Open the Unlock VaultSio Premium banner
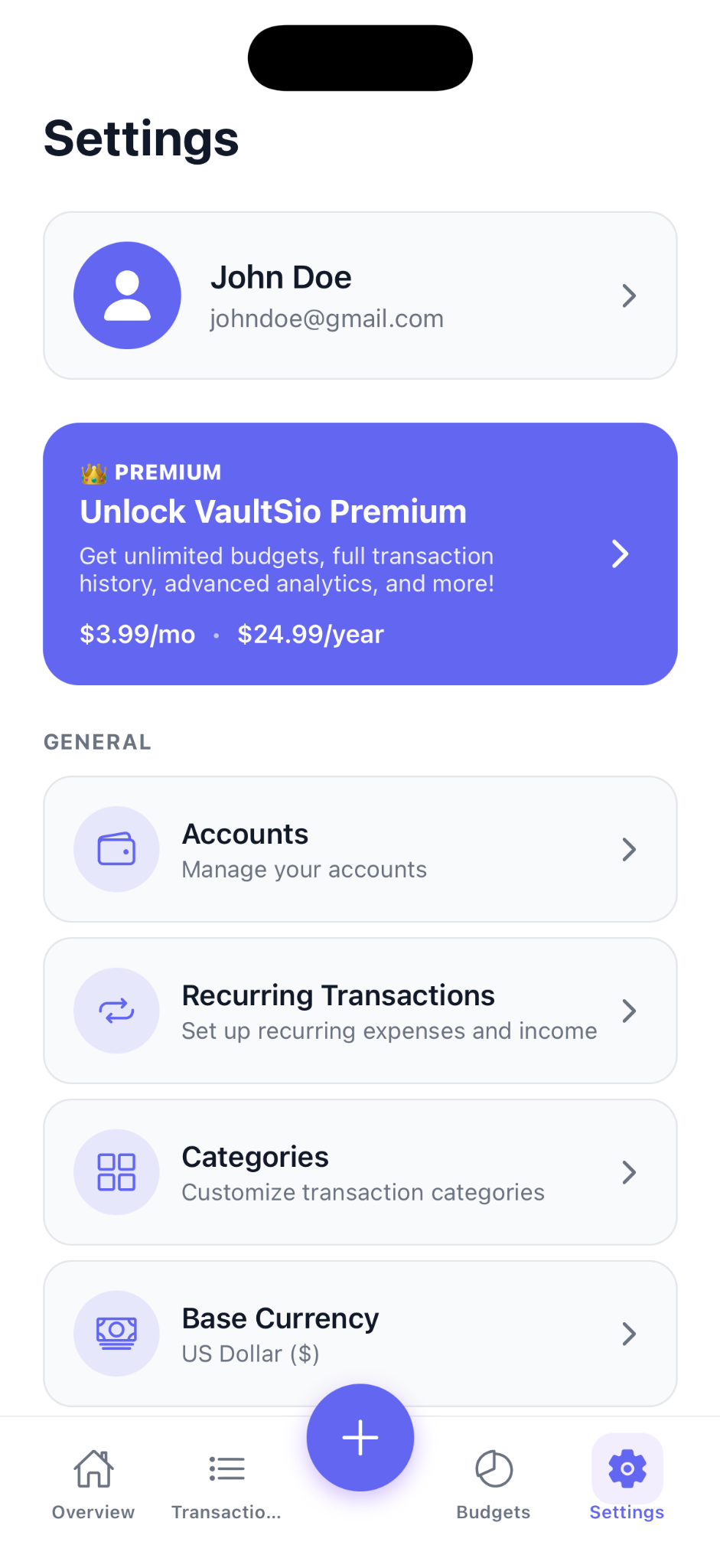This screenshot has height=1568, width=720. pyautogui.click(x=360, y=554)
